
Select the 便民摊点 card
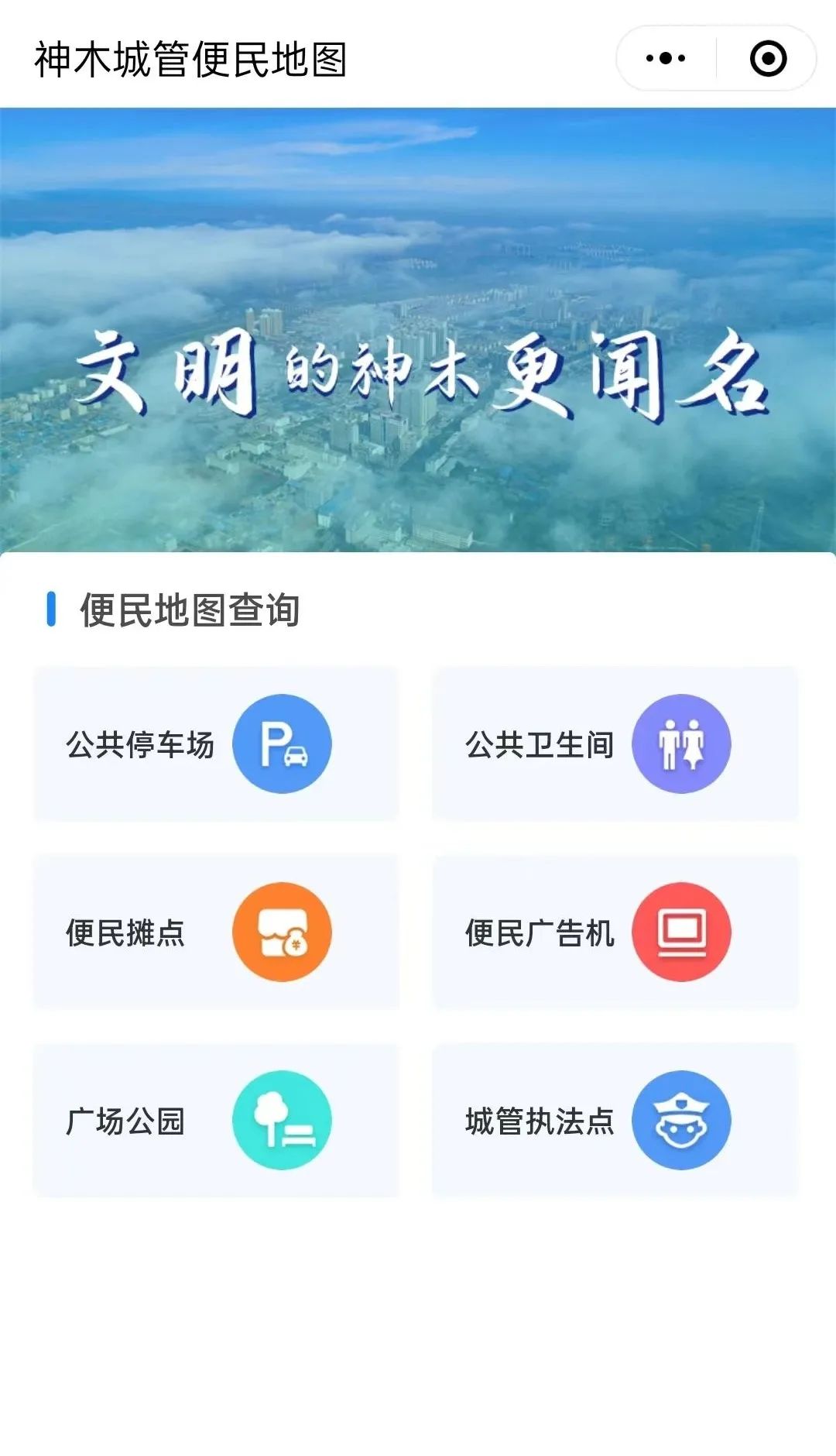click(x=216, y=932)
